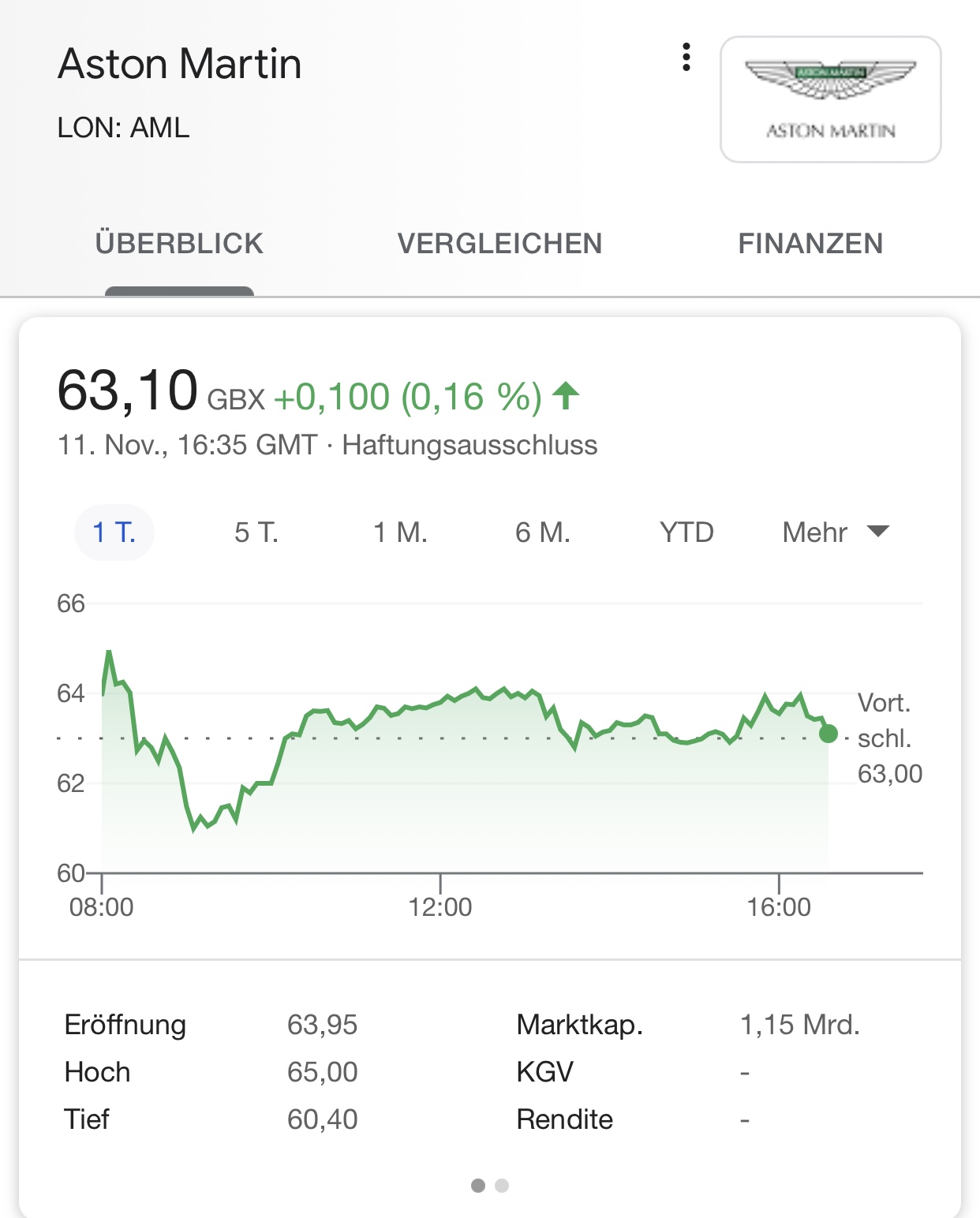Select the 1 T. chart range
Screen dimensions: 980x1218
(114, 532)
